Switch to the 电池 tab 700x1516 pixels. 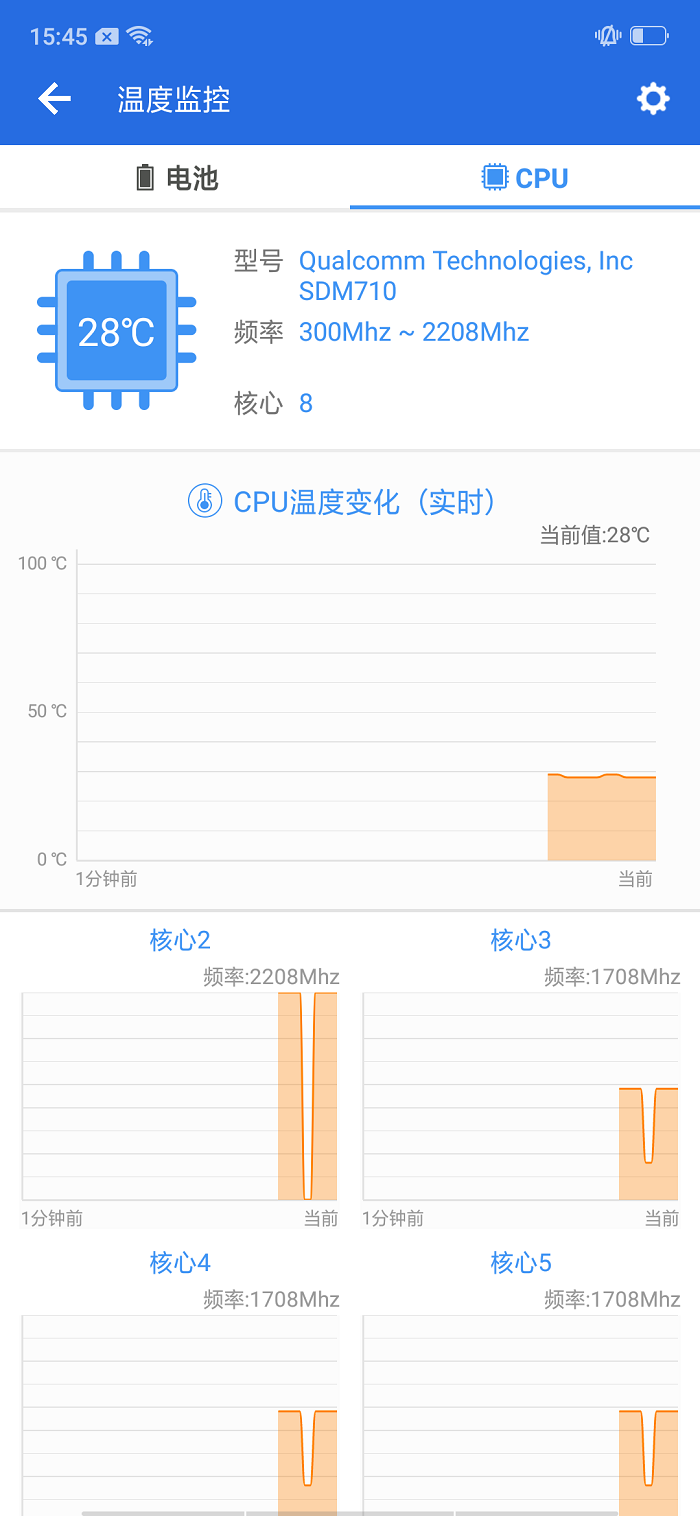pos(176,178)
